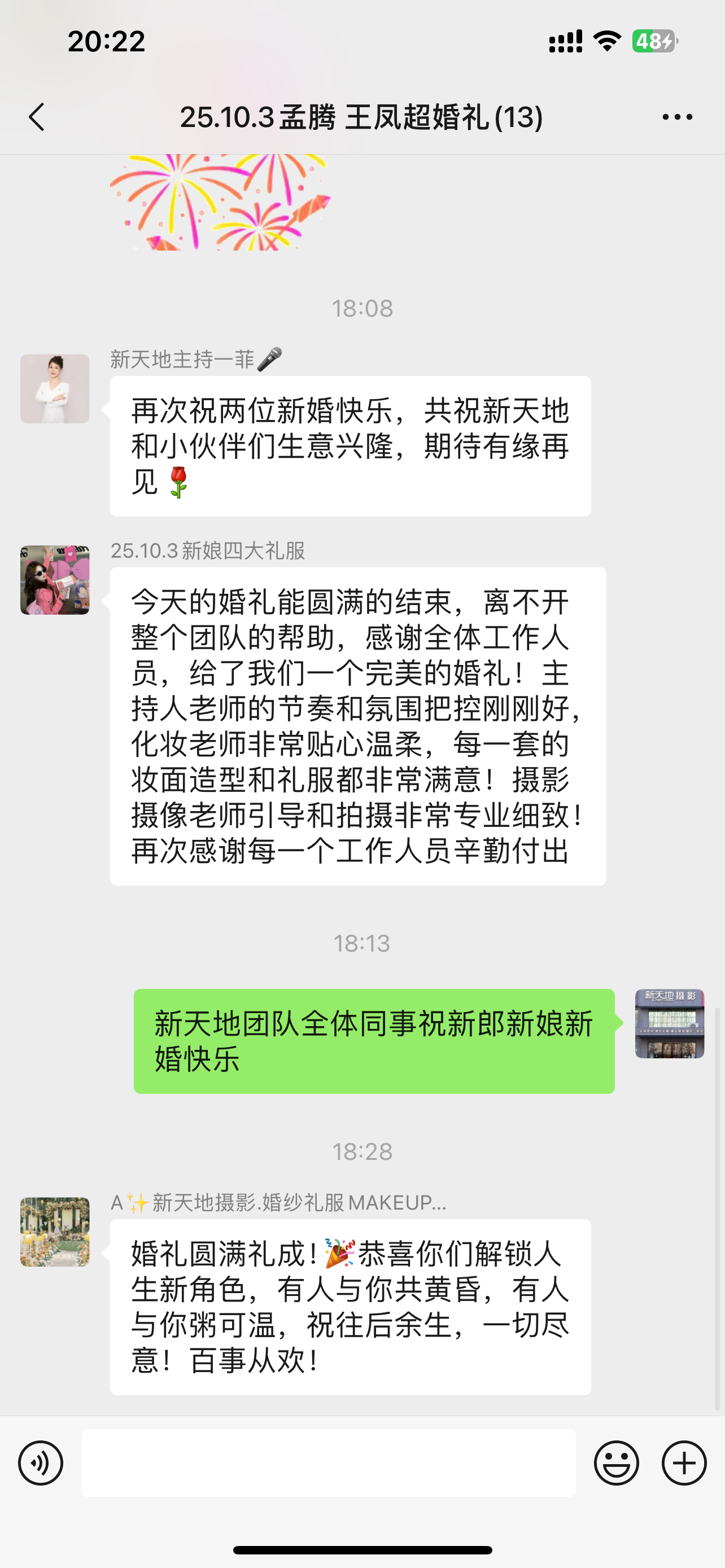View profile of 新天地主持一菲
The image size is (725, 1568).
55,389
